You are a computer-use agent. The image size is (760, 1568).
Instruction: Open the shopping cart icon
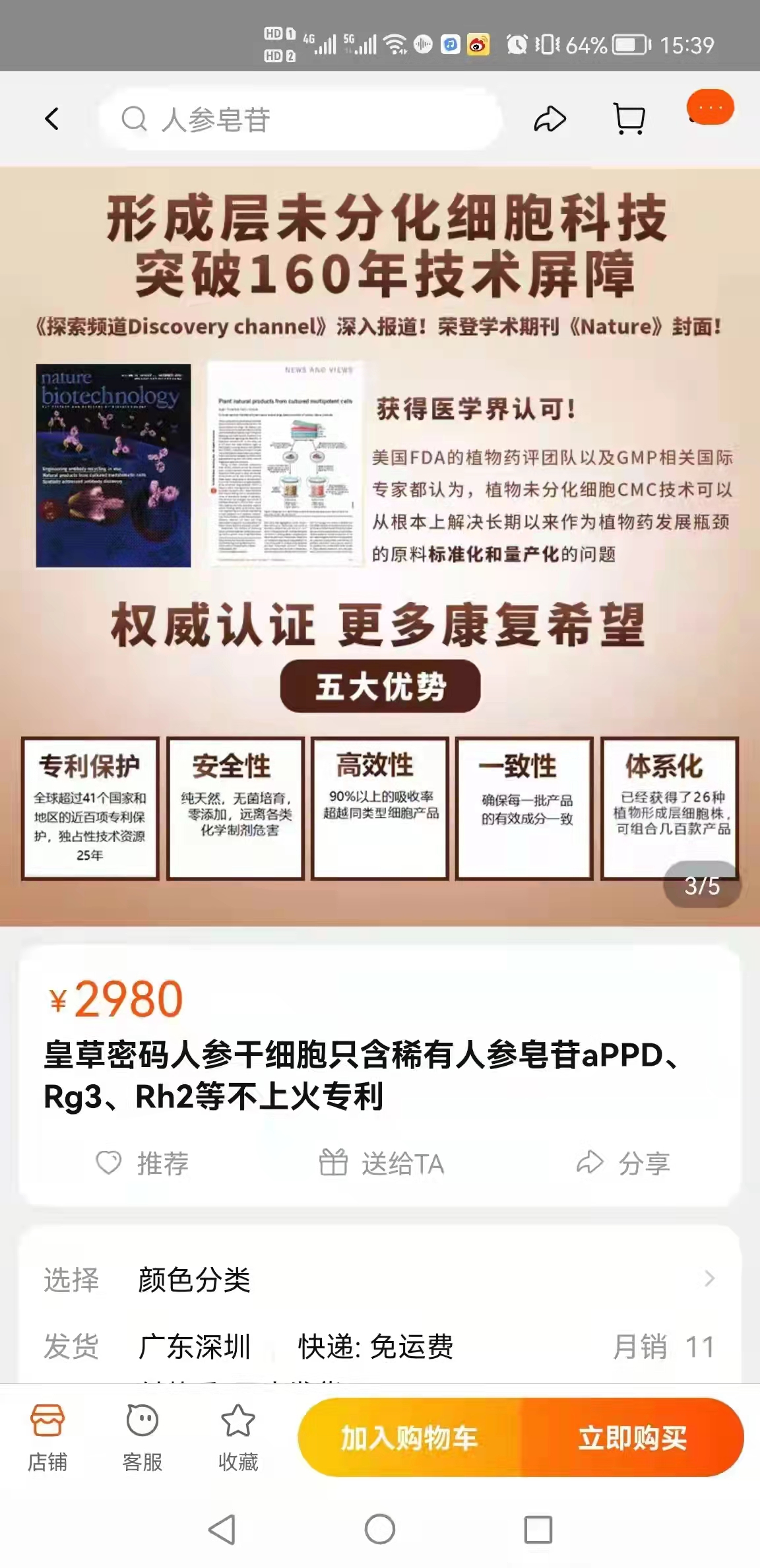(629, 119)
